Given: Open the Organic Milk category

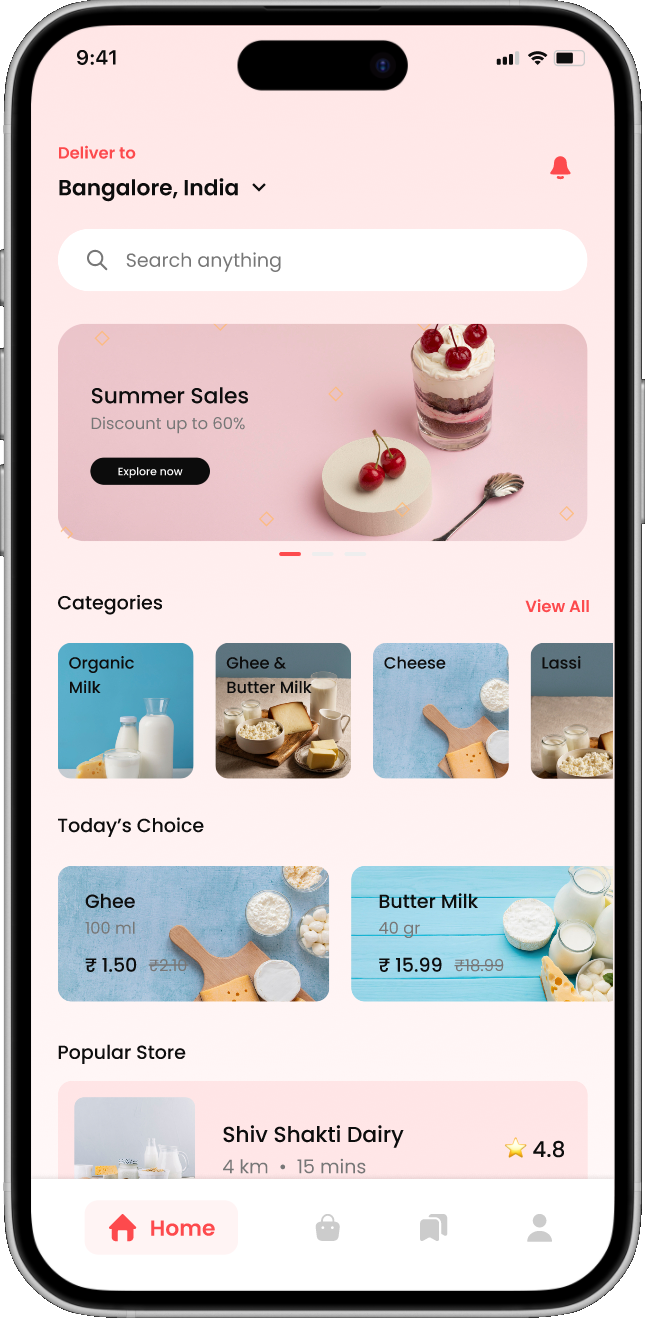Looking at the screenshot, I should 125,710.
